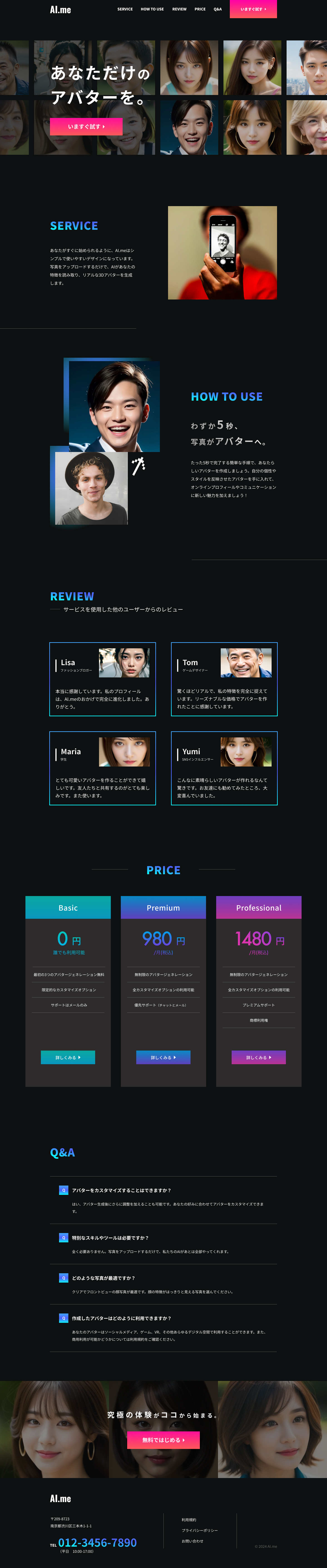Select PRICE in the top menu
The width and height of the screenshot is (327, 1568).
tap(200, 9)
